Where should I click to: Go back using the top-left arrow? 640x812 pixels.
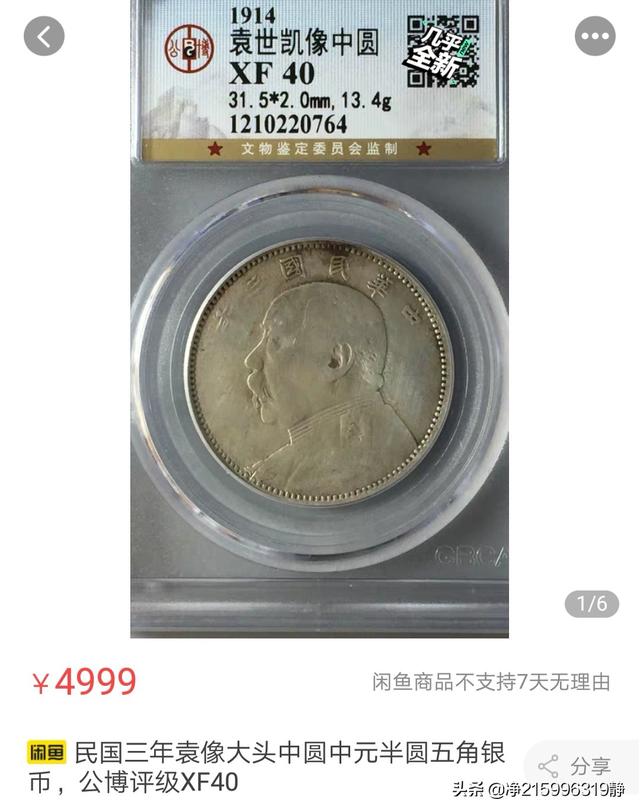click(x=44, y=37)
